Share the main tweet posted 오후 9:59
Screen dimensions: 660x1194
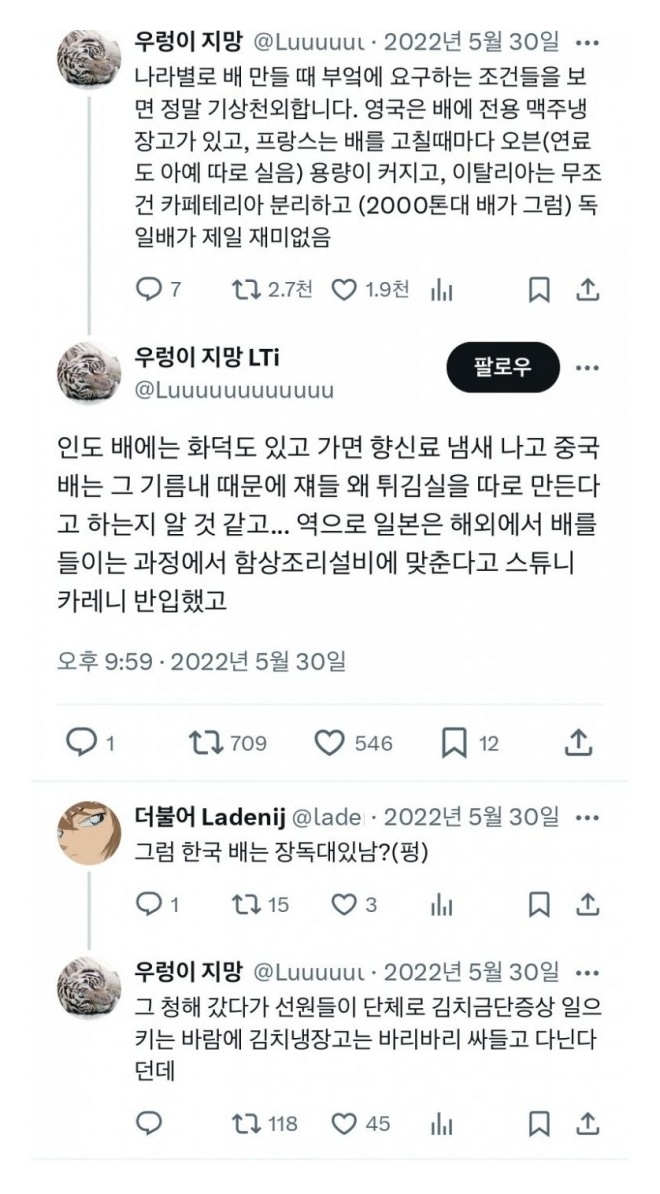580,742
